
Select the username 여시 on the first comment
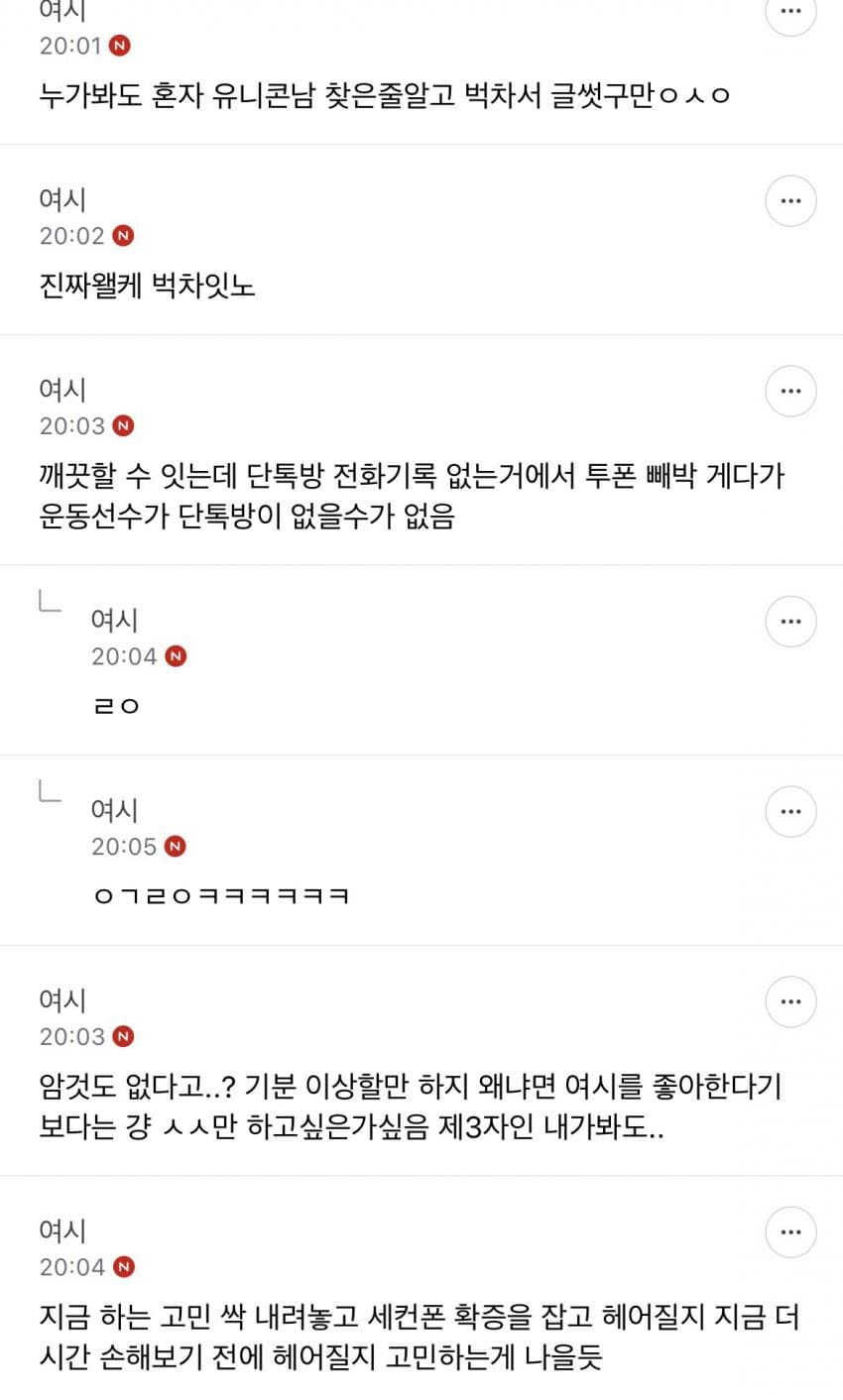pyautogui.click(x=61, y=10)
